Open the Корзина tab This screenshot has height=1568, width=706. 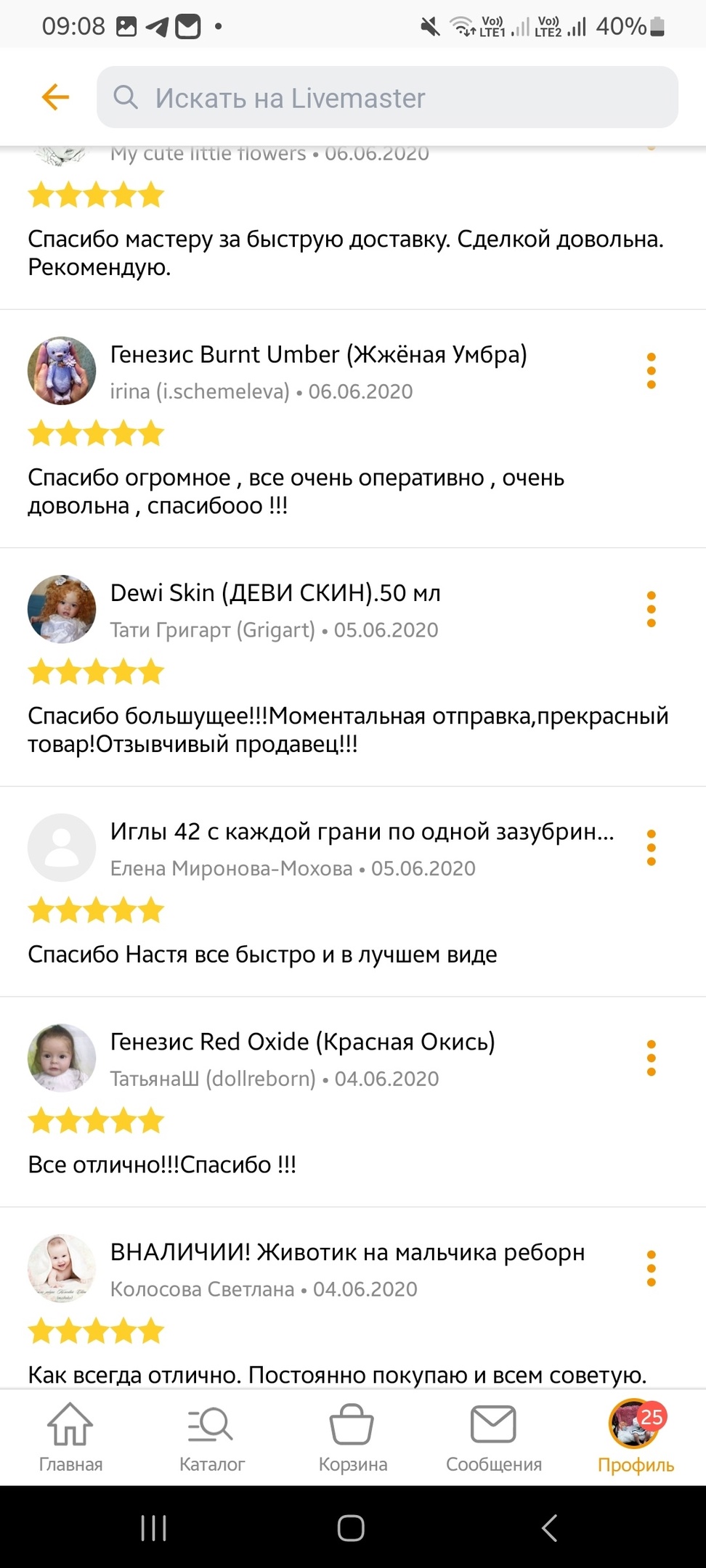352,1437
